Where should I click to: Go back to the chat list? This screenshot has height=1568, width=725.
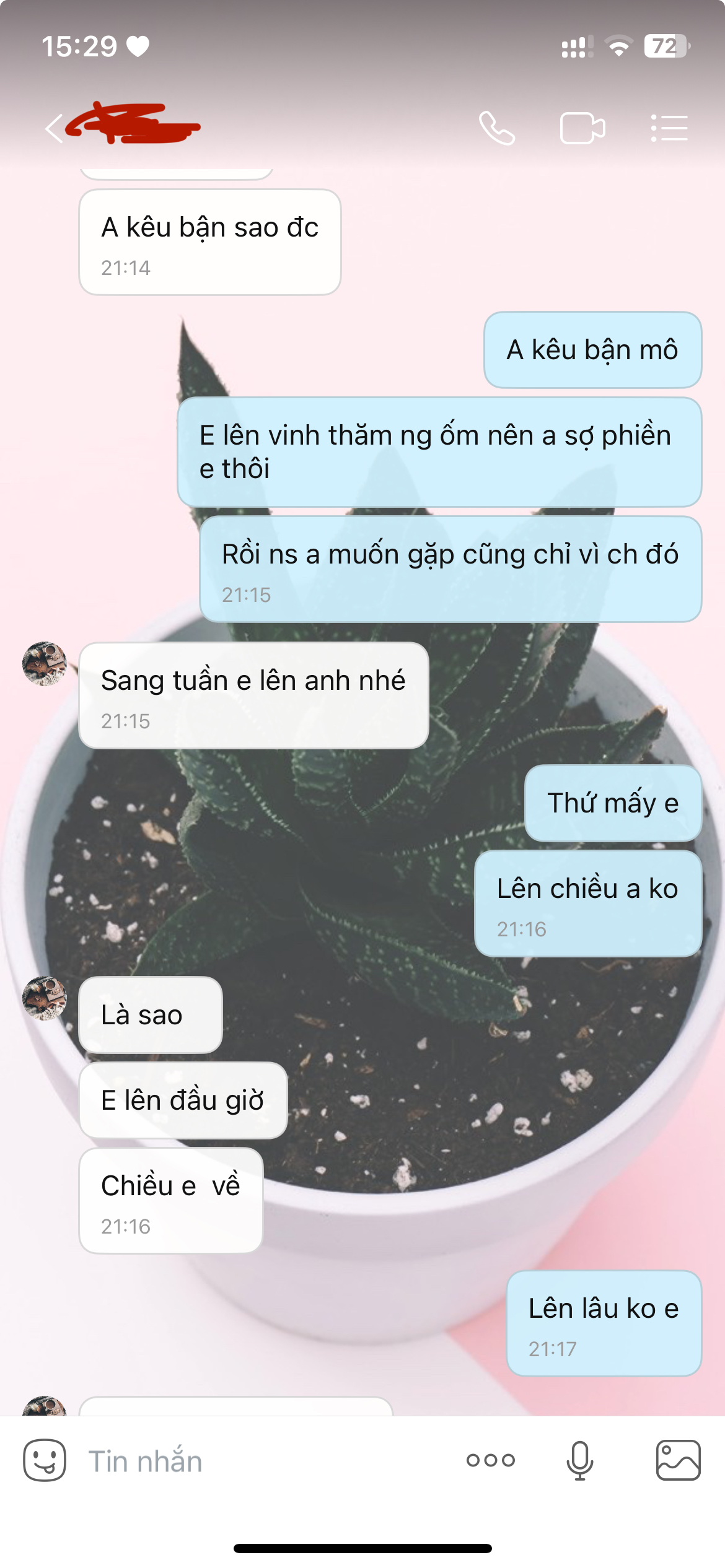click(55, 129)
